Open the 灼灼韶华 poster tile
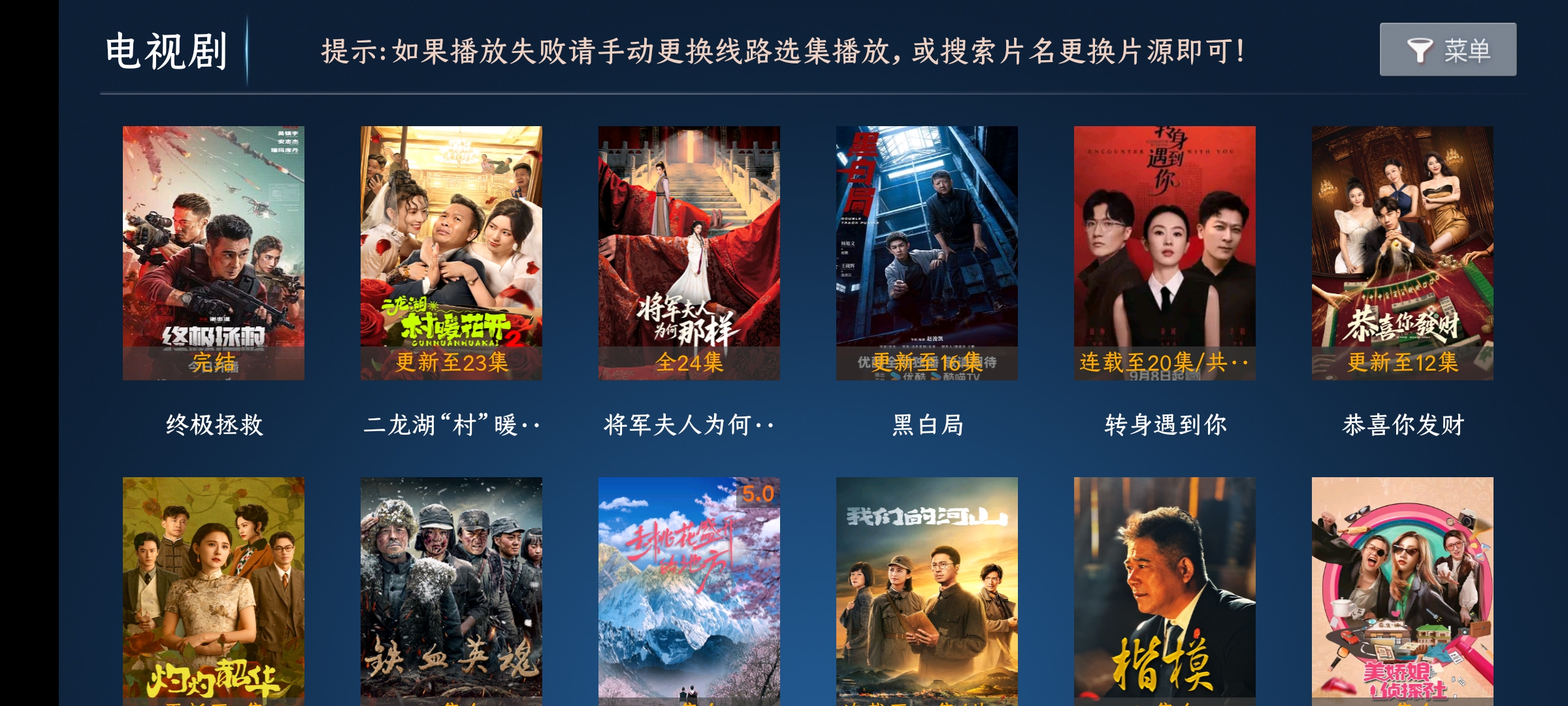Image resolution: width=1568 pixels, height=706 pixels. coord(214,588)
